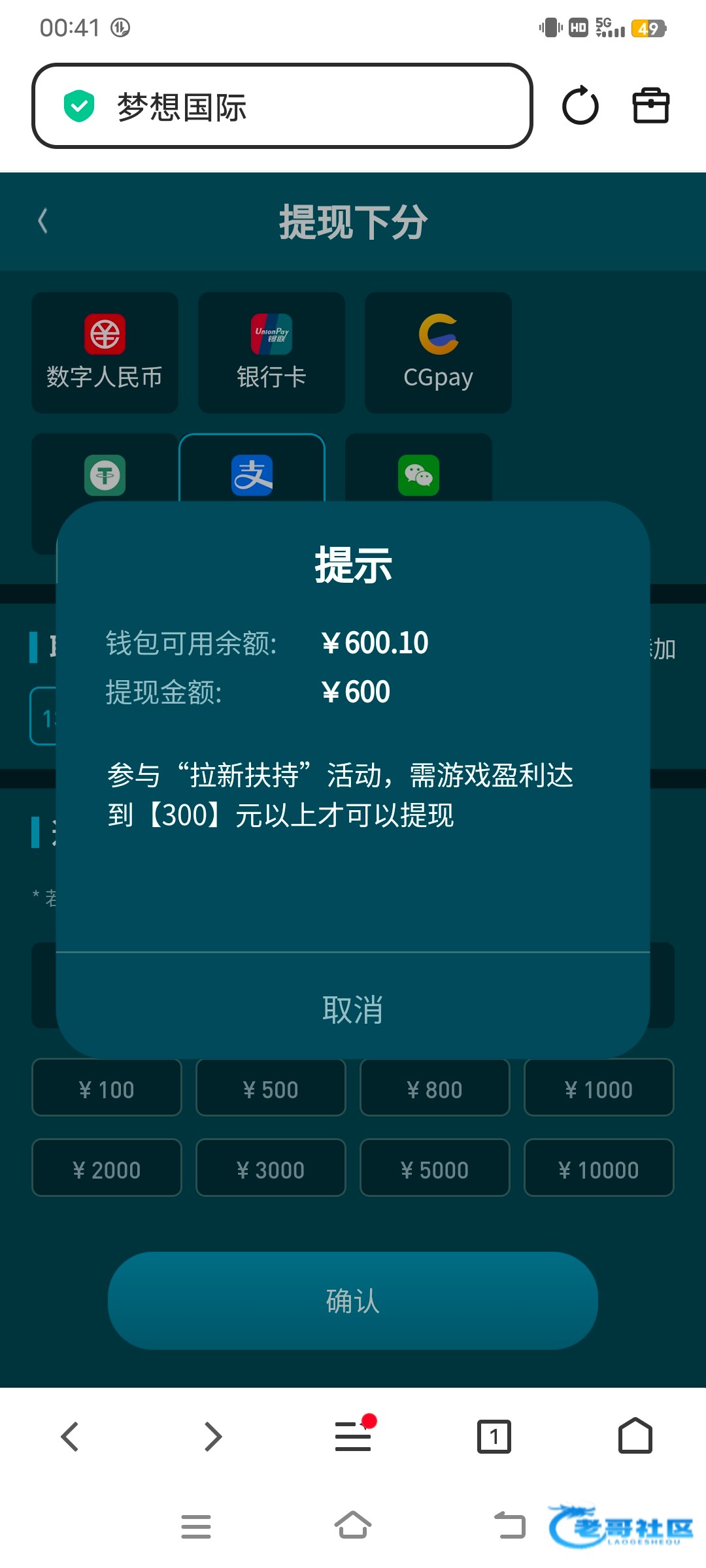Open the browser menu icon
706x1568 pixels.
coord(353,1436)
